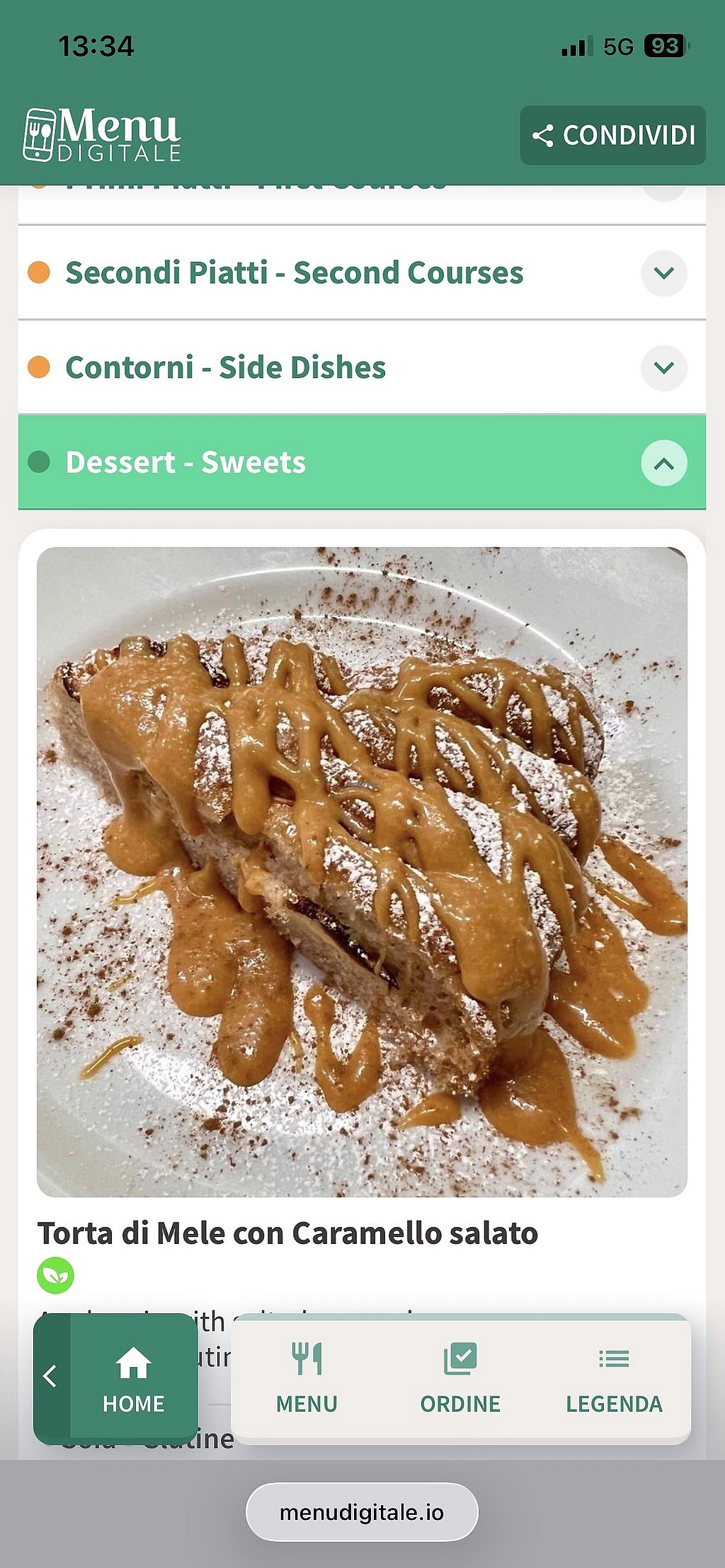Collapse the Dessert - Sweets section
This screenshot has width=725, height=1568.
663,463
